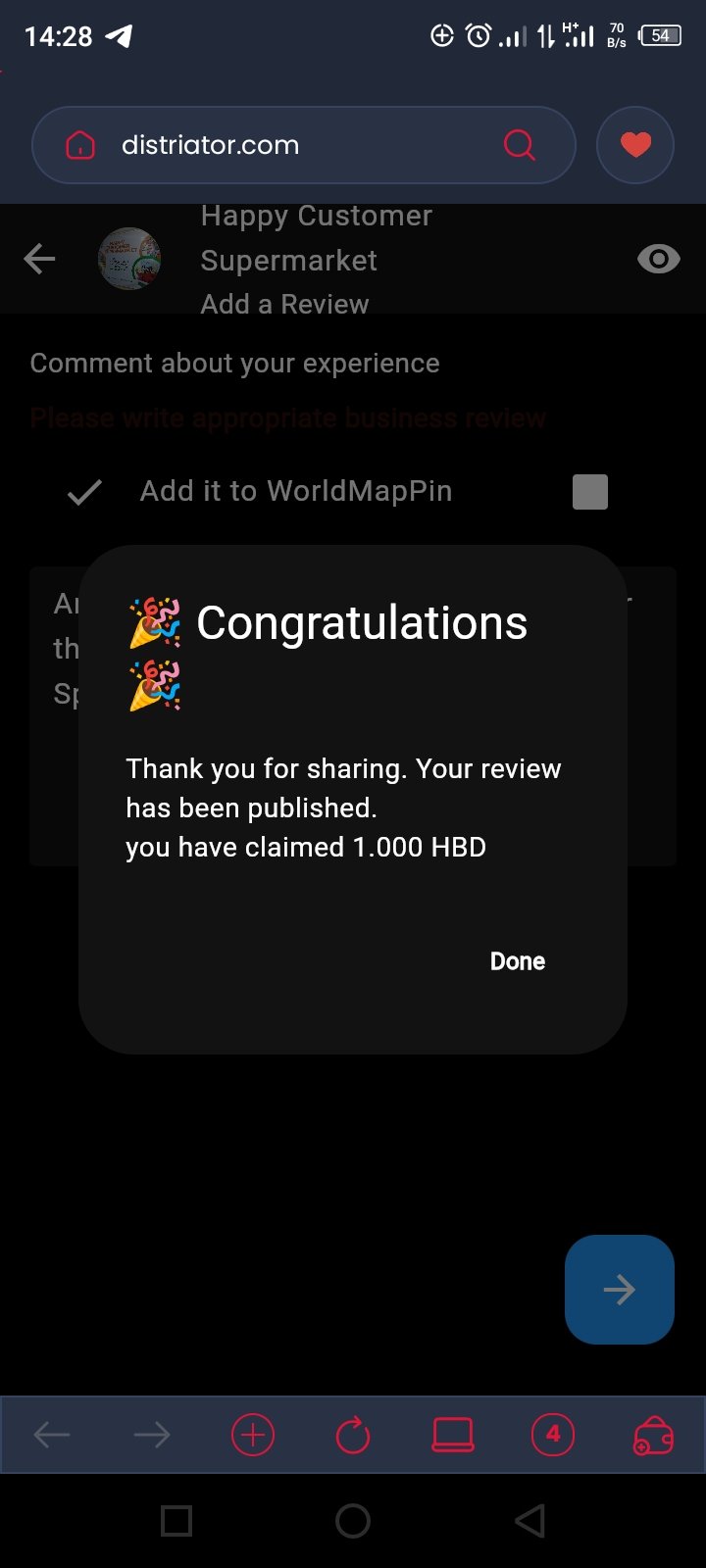Open a new tab with plus icon
Viewport: 706px width, 1568px height.
[x=253, y=1436]
